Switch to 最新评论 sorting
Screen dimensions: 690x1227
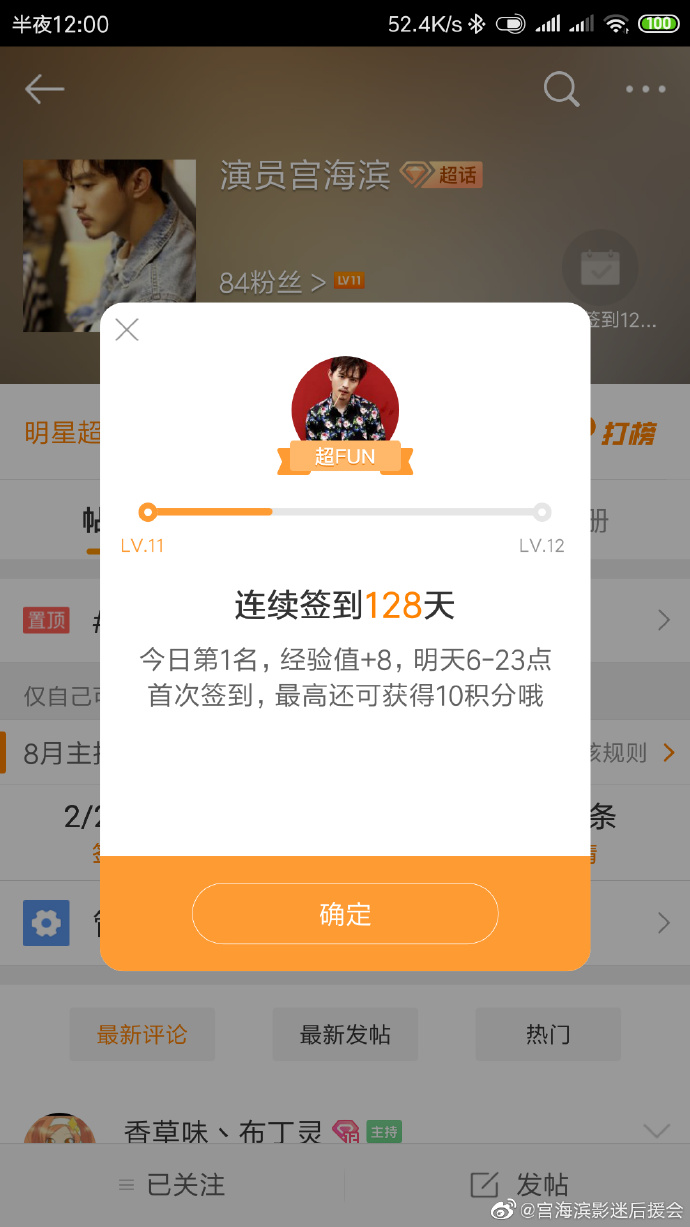(142, 1034)
